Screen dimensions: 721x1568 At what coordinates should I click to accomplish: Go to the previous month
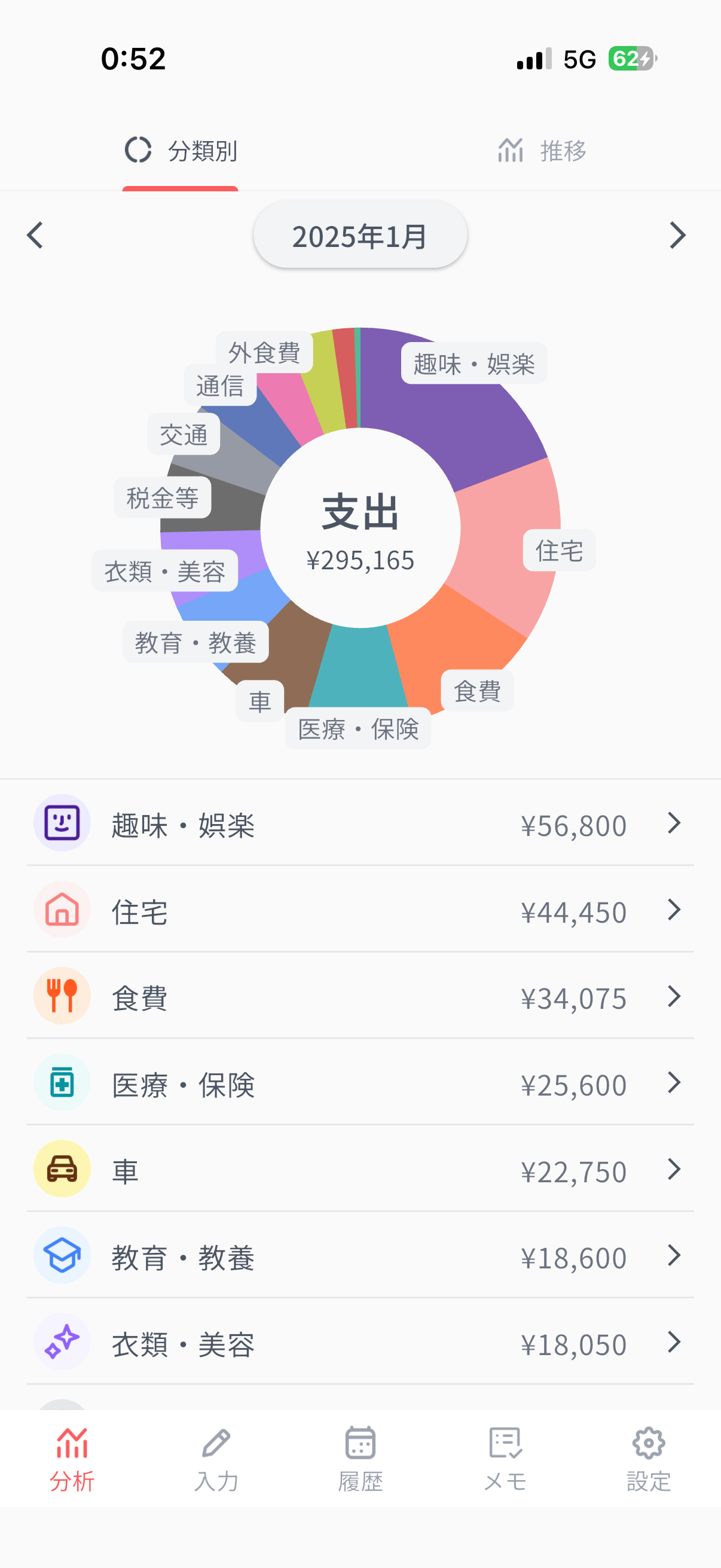pos(35,236)
